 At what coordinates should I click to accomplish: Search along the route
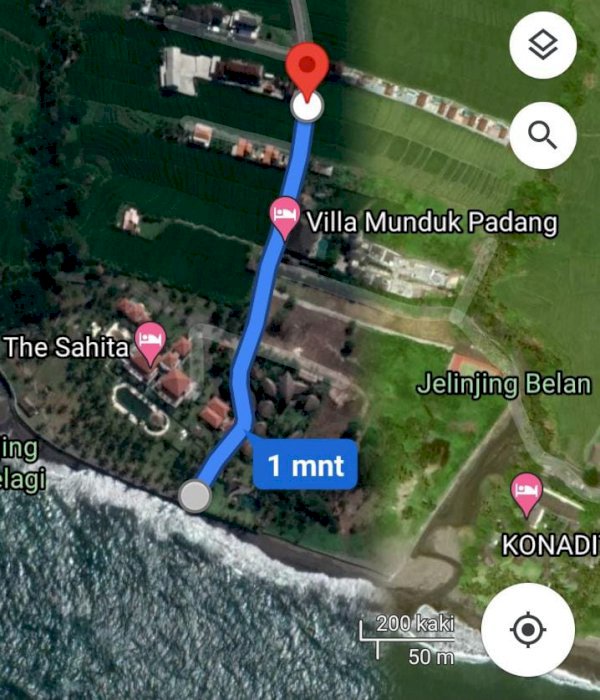[x=543, y=134]
